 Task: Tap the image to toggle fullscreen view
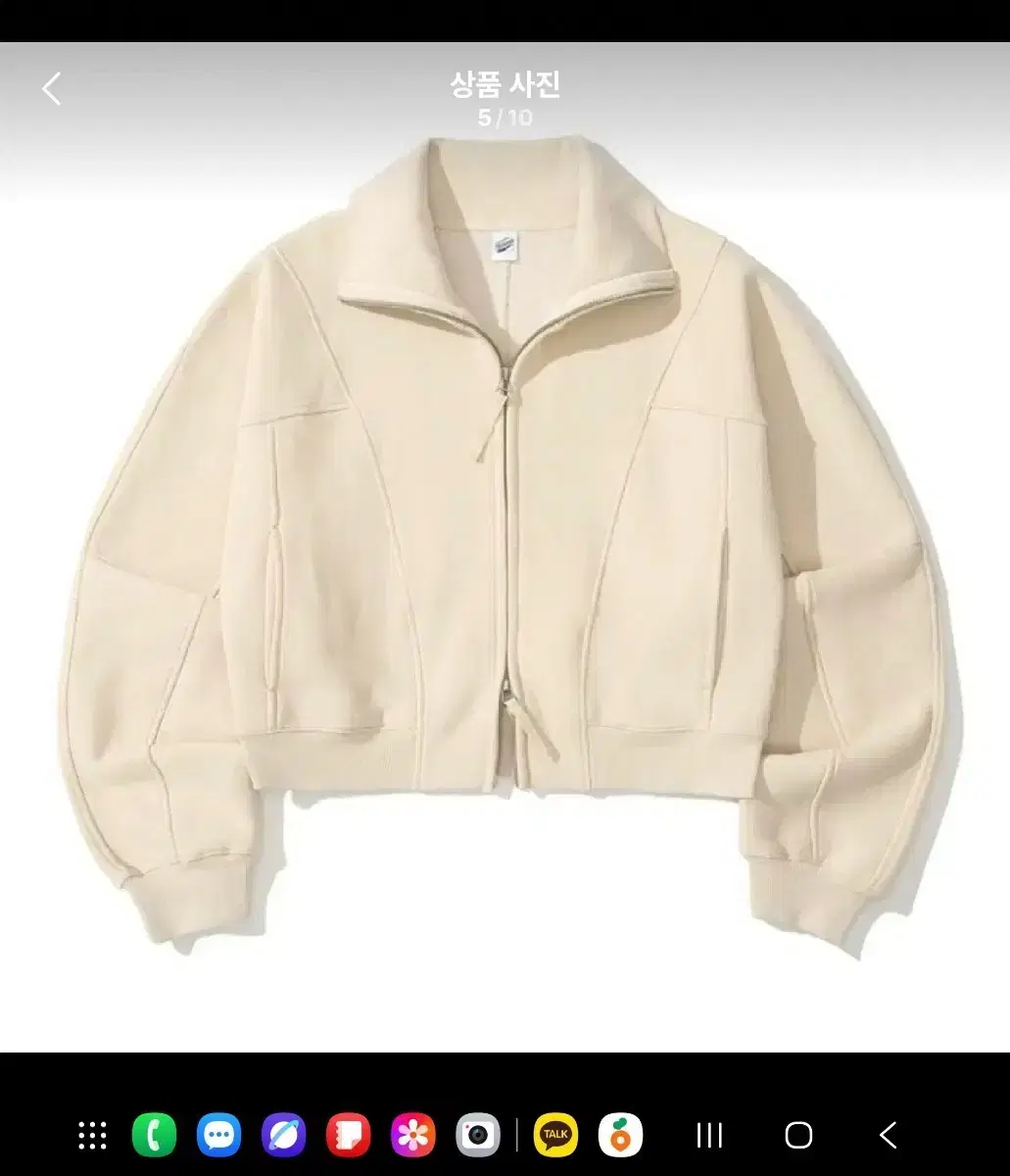click(505, 588)
